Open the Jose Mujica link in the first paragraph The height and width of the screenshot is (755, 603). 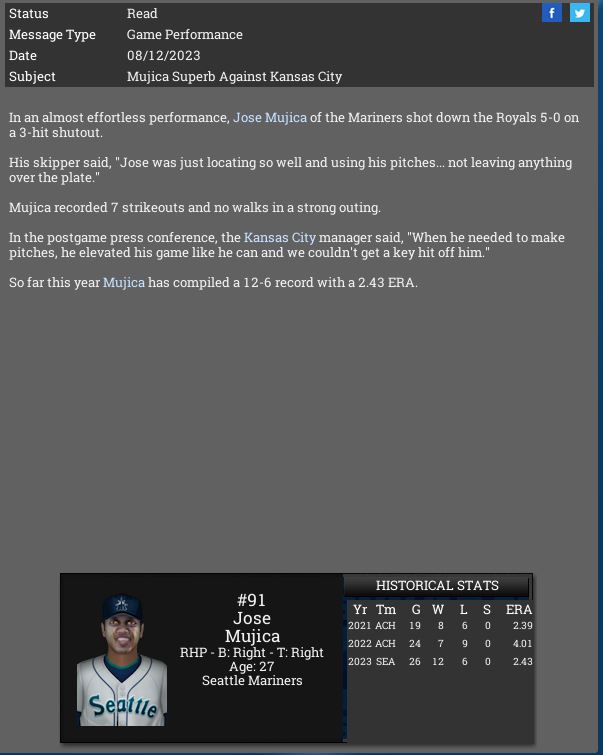coord(270,118)
